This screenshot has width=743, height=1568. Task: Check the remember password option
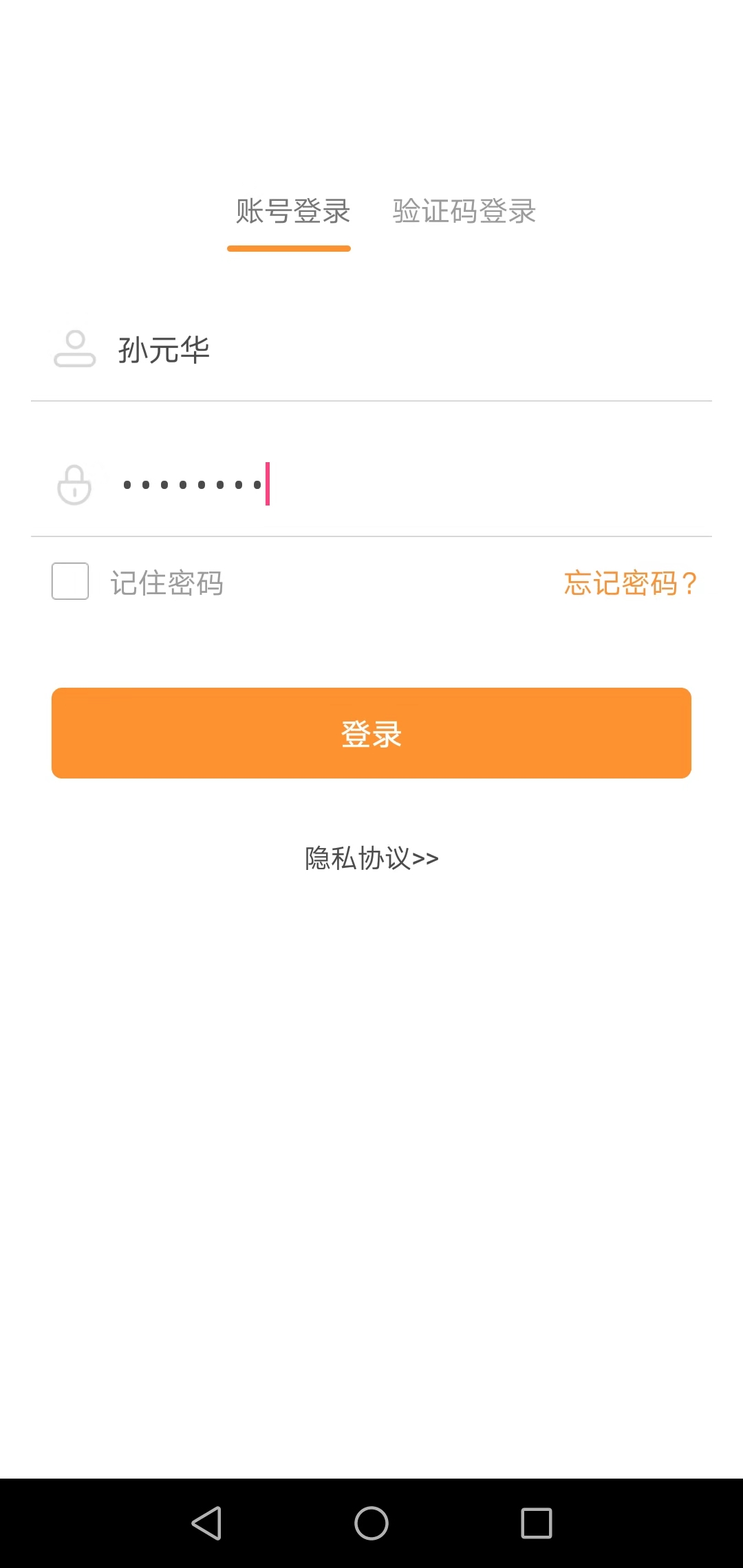[69, 581]
